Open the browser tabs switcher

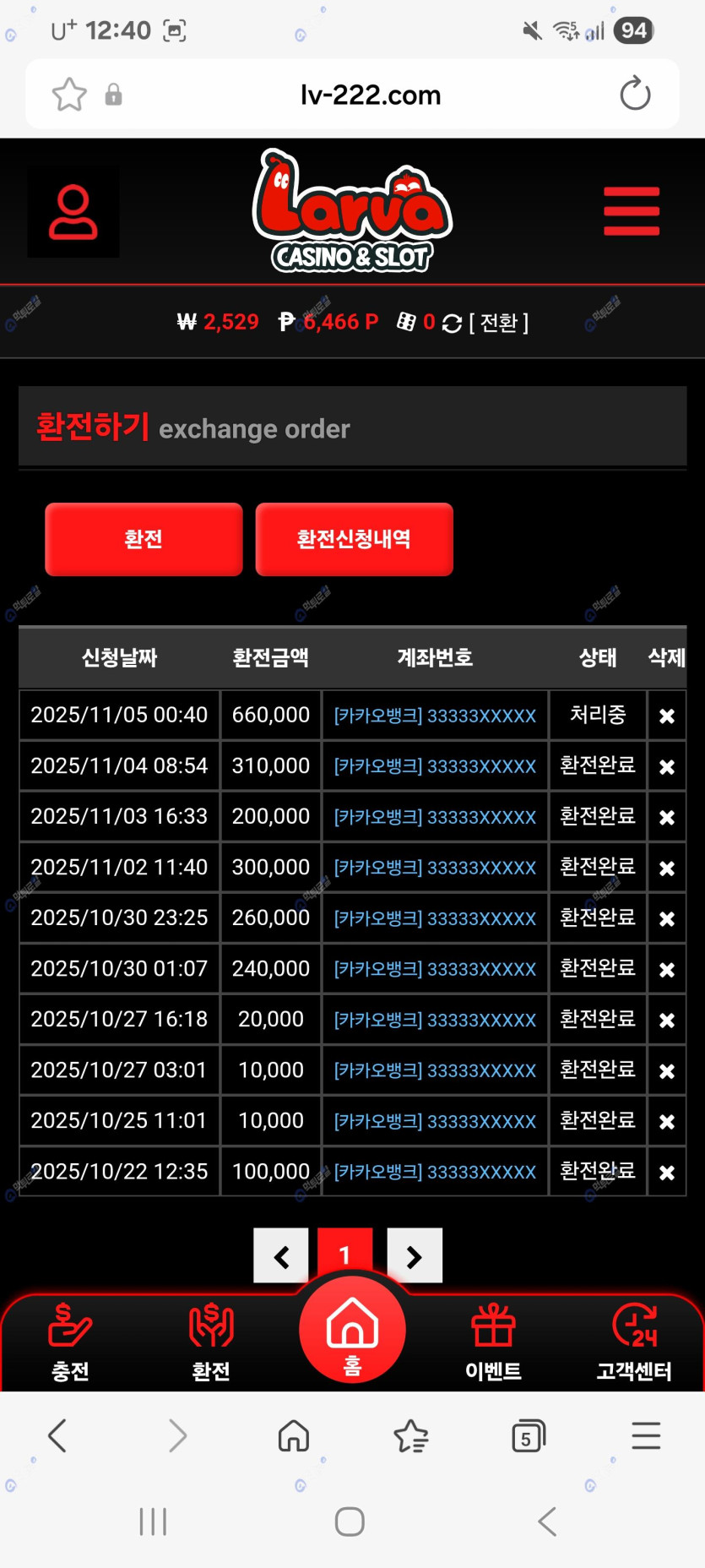529,1436
